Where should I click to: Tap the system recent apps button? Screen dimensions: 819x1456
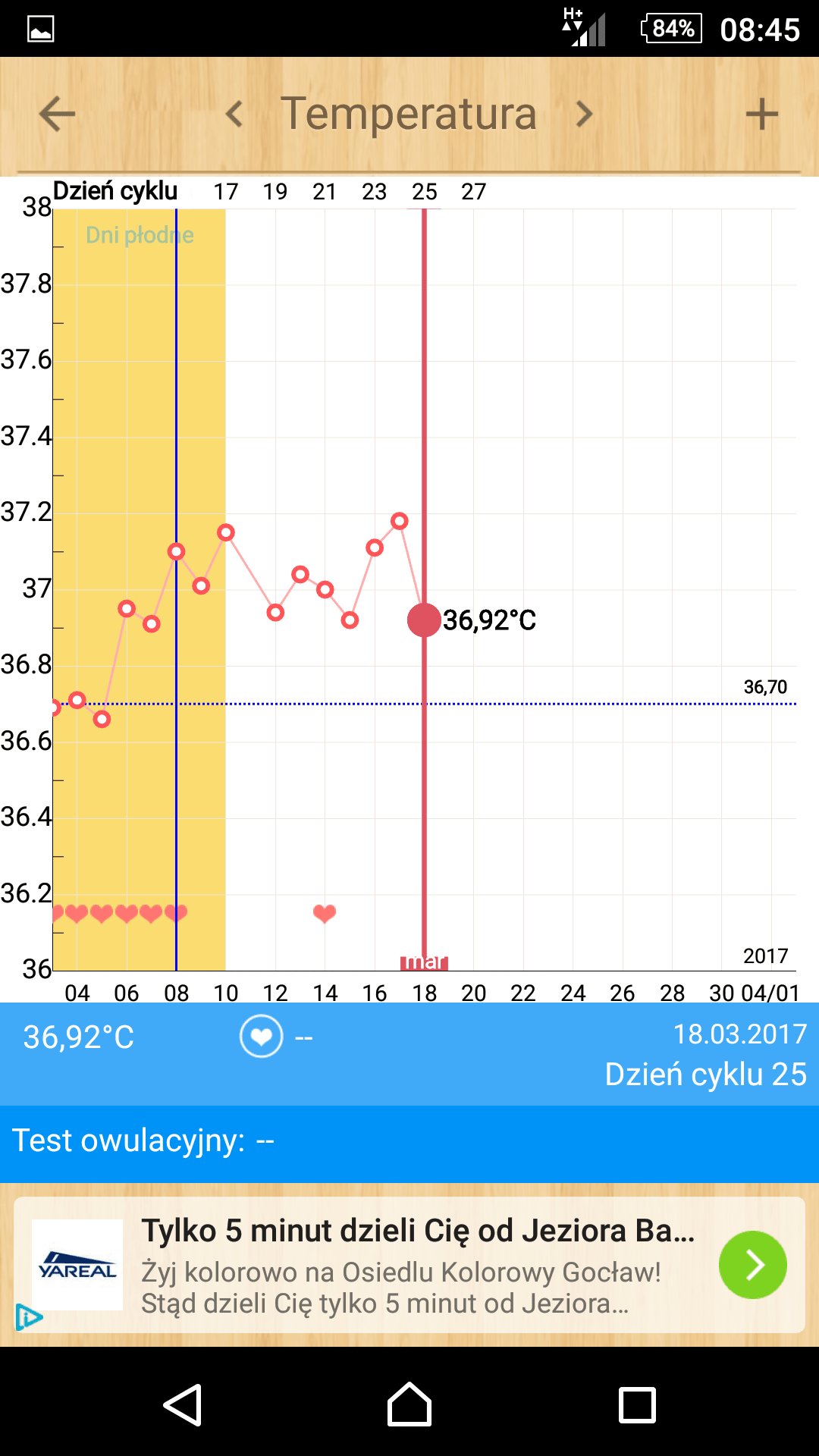pyautogui.click(x=637, y=1404)
